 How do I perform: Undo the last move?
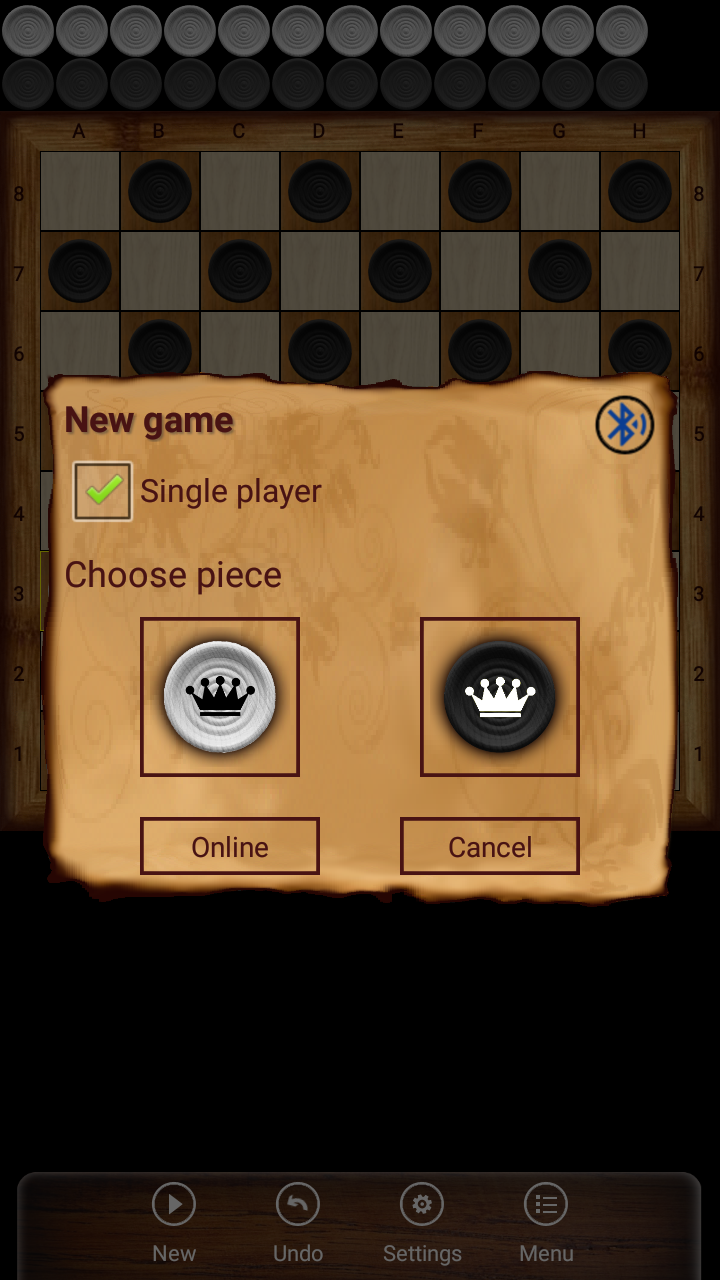coord(298,1222)
